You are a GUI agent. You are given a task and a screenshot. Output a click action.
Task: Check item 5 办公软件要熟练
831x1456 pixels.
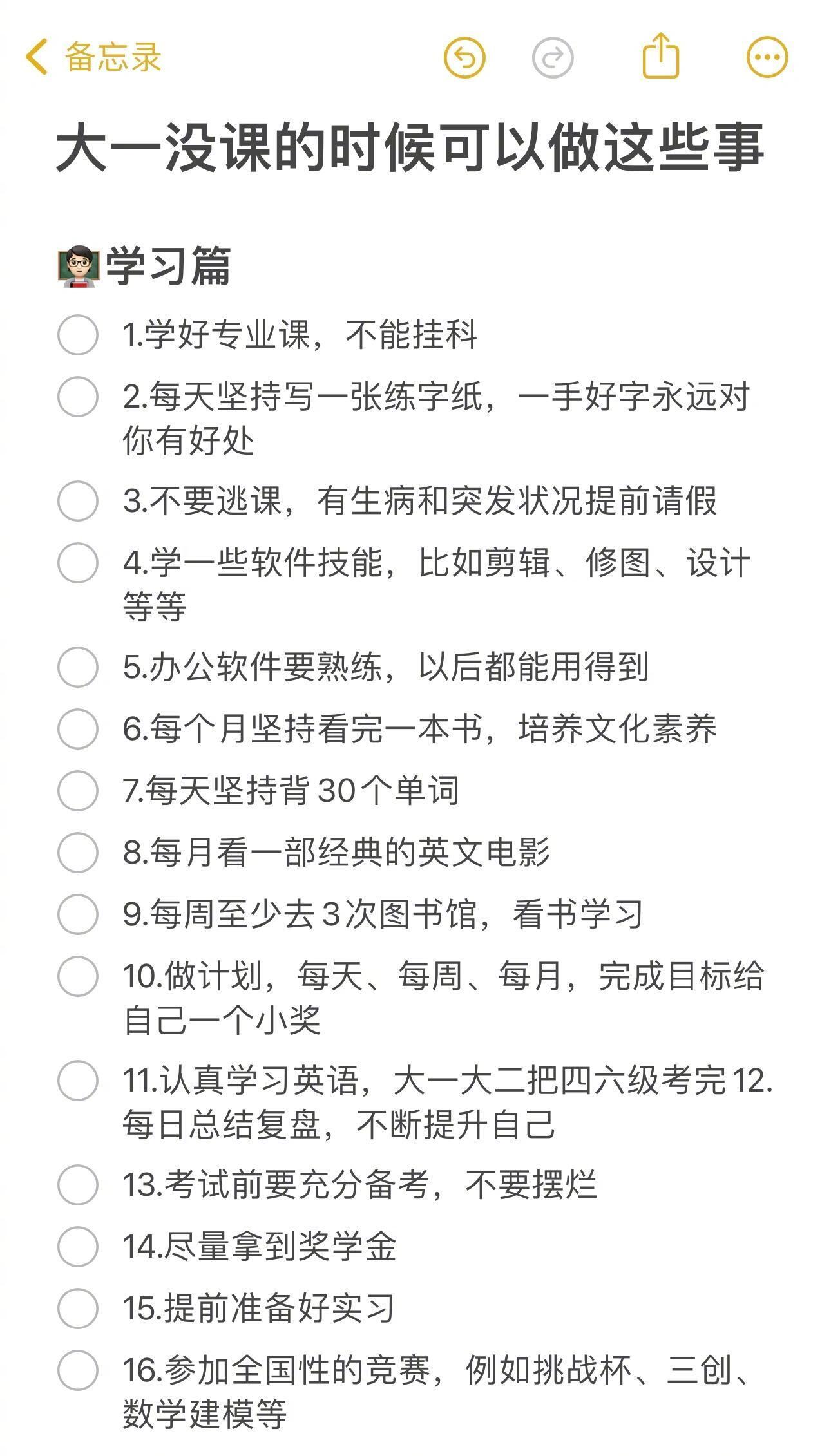tap(78, 667)
